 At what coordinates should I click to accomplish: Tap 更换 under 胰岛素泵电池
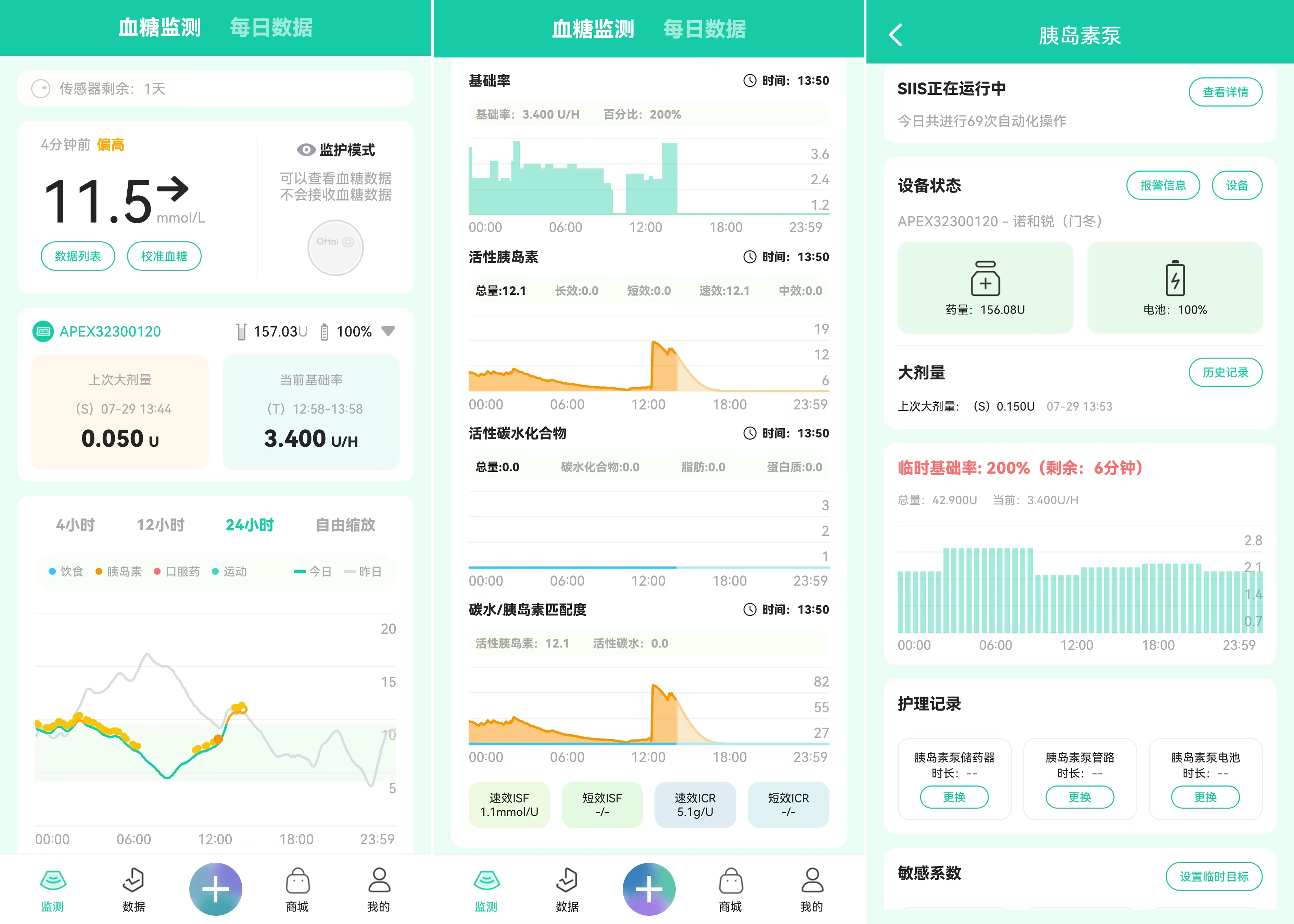[1205, 797]
